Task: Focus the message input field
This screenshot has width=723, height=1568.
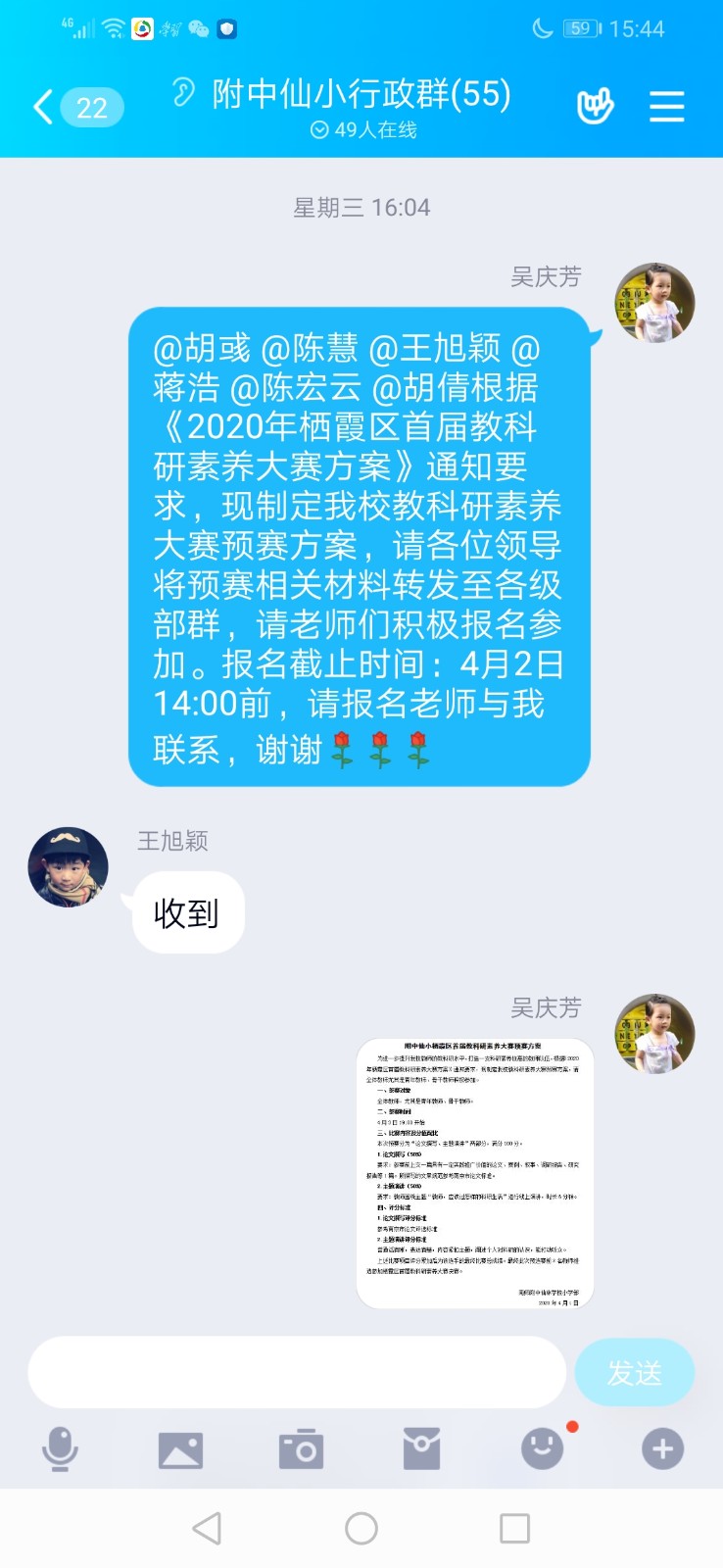Action: pyautogui.click(x=297, y=1372)
